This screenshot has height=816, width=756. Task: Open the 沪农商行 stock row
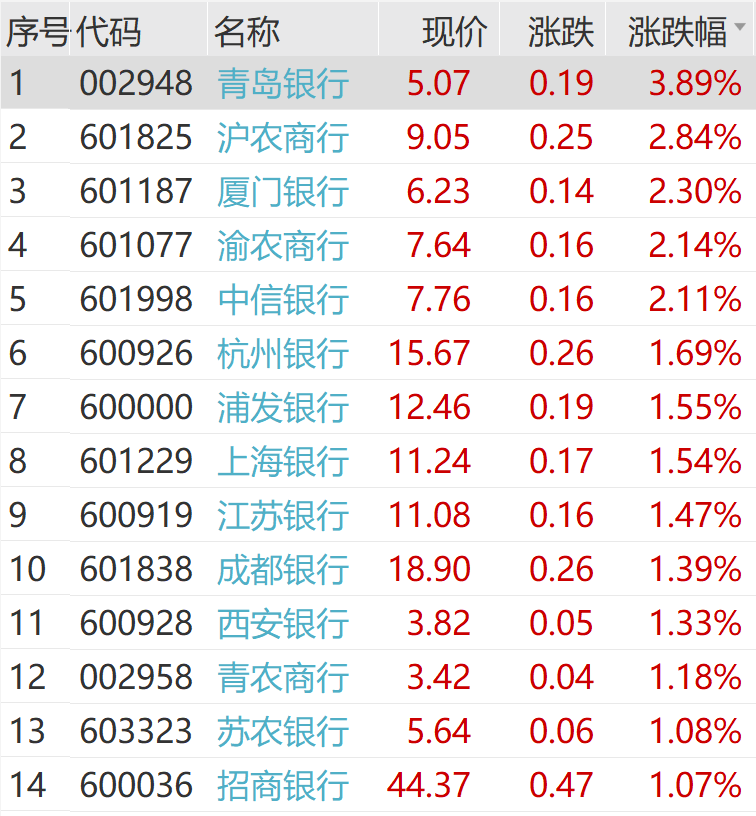point(282,138)
